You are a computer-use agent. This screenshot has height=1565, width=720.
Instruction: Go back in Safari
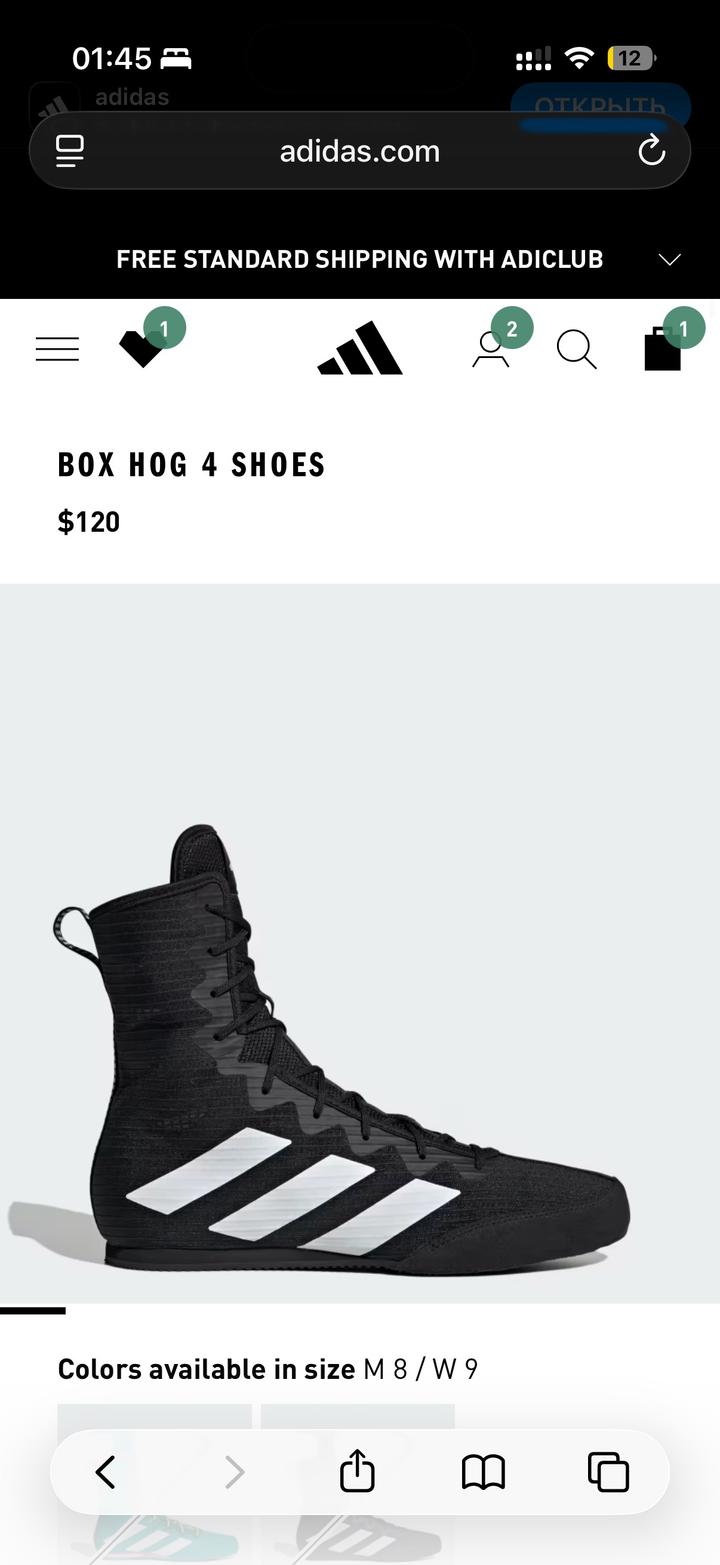[x=105, y=1472]
